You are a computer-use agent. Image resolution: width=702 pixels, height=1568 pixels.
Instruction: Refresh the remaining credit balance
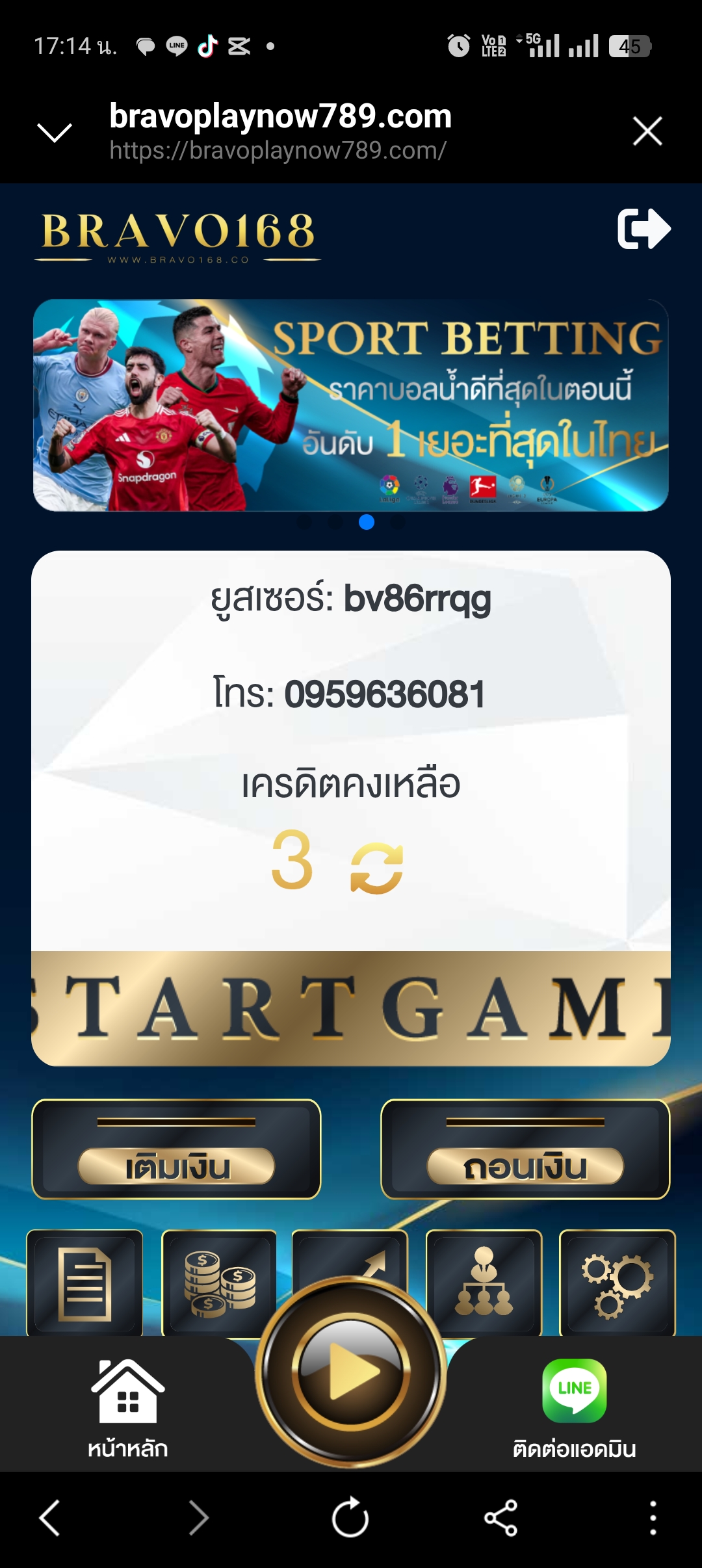pos(376,868)
